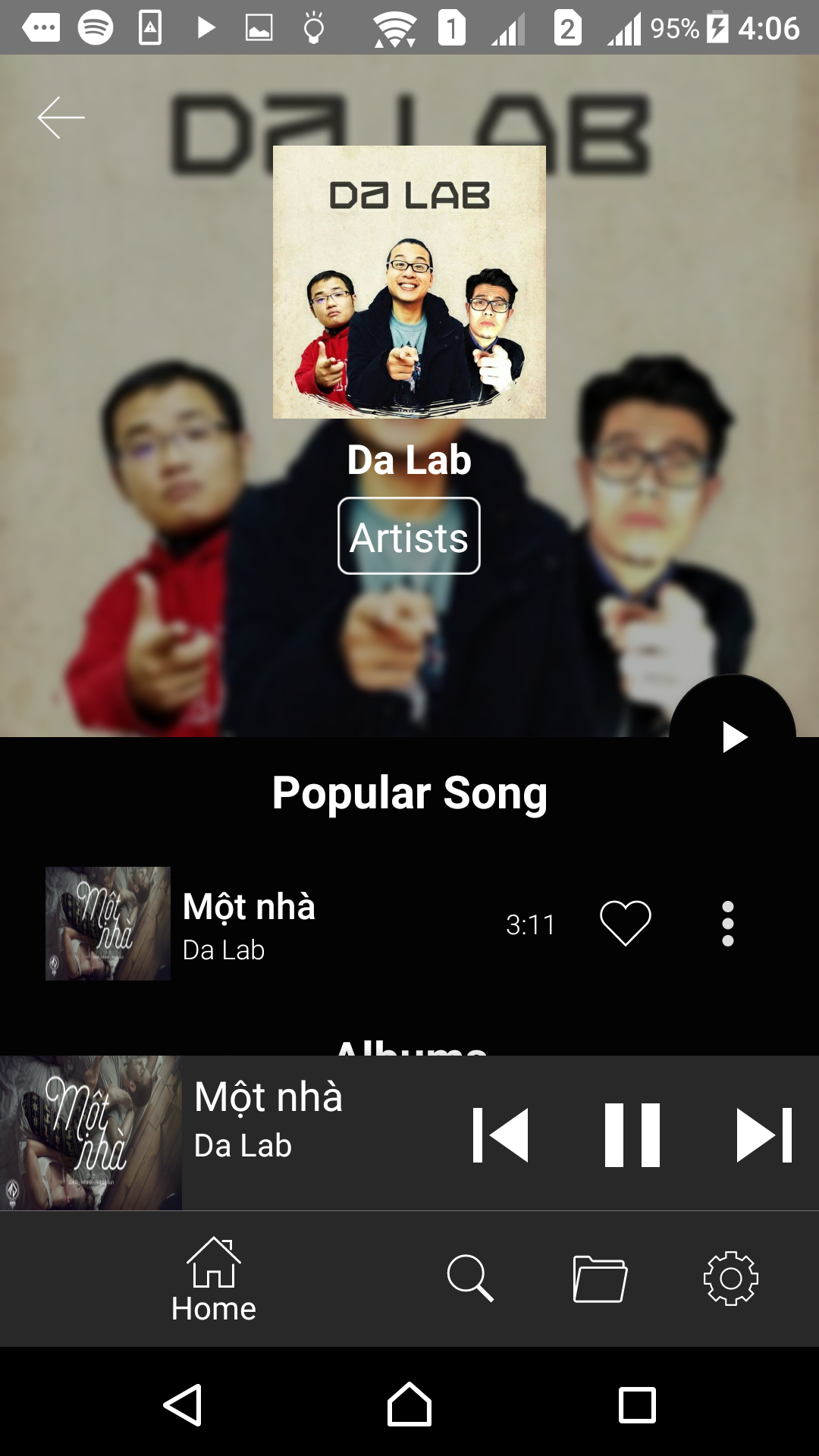Open the settings gear tab
Screen dimensions: 819x1456
pyautogui.click(x=730, y=1279)
